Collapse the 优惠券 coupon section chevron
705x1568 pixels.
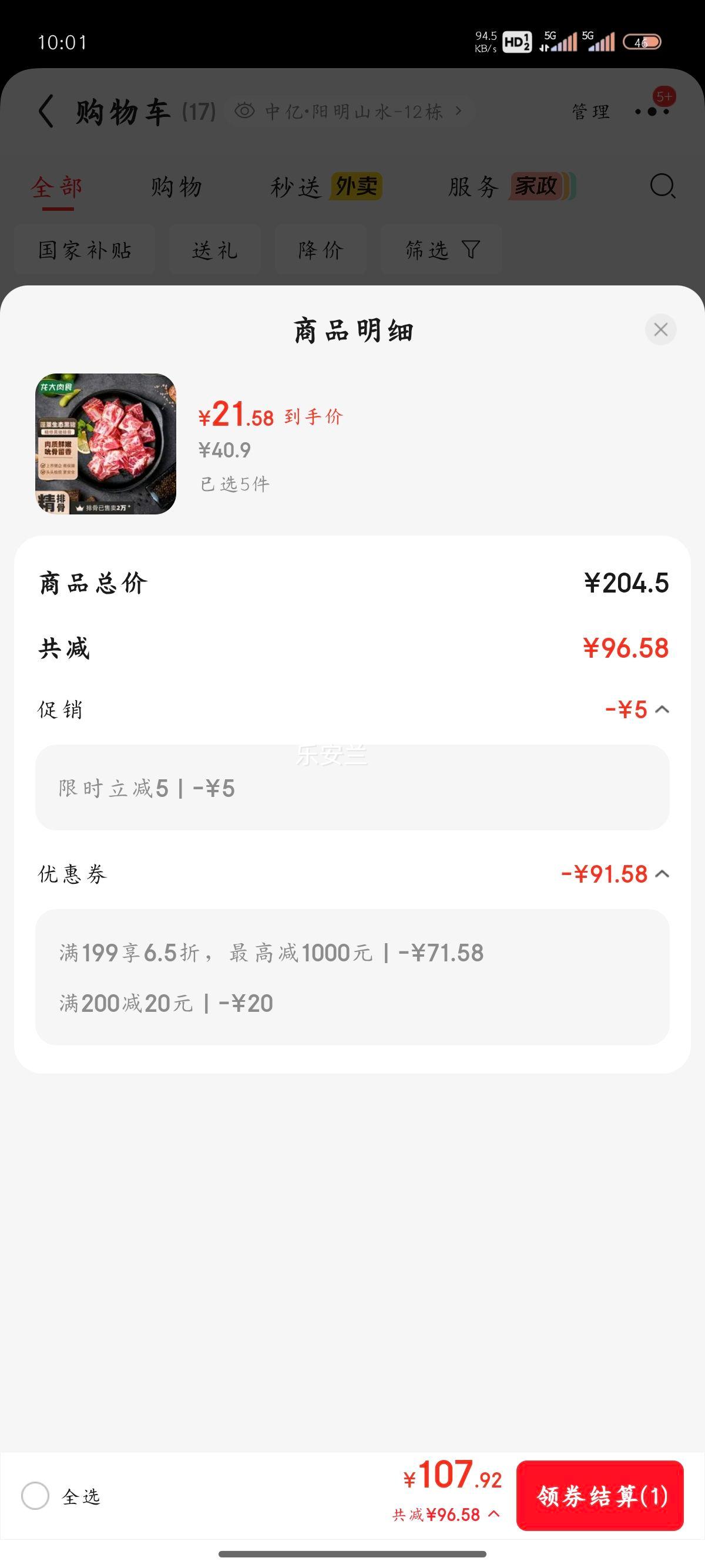pos(663,874)
